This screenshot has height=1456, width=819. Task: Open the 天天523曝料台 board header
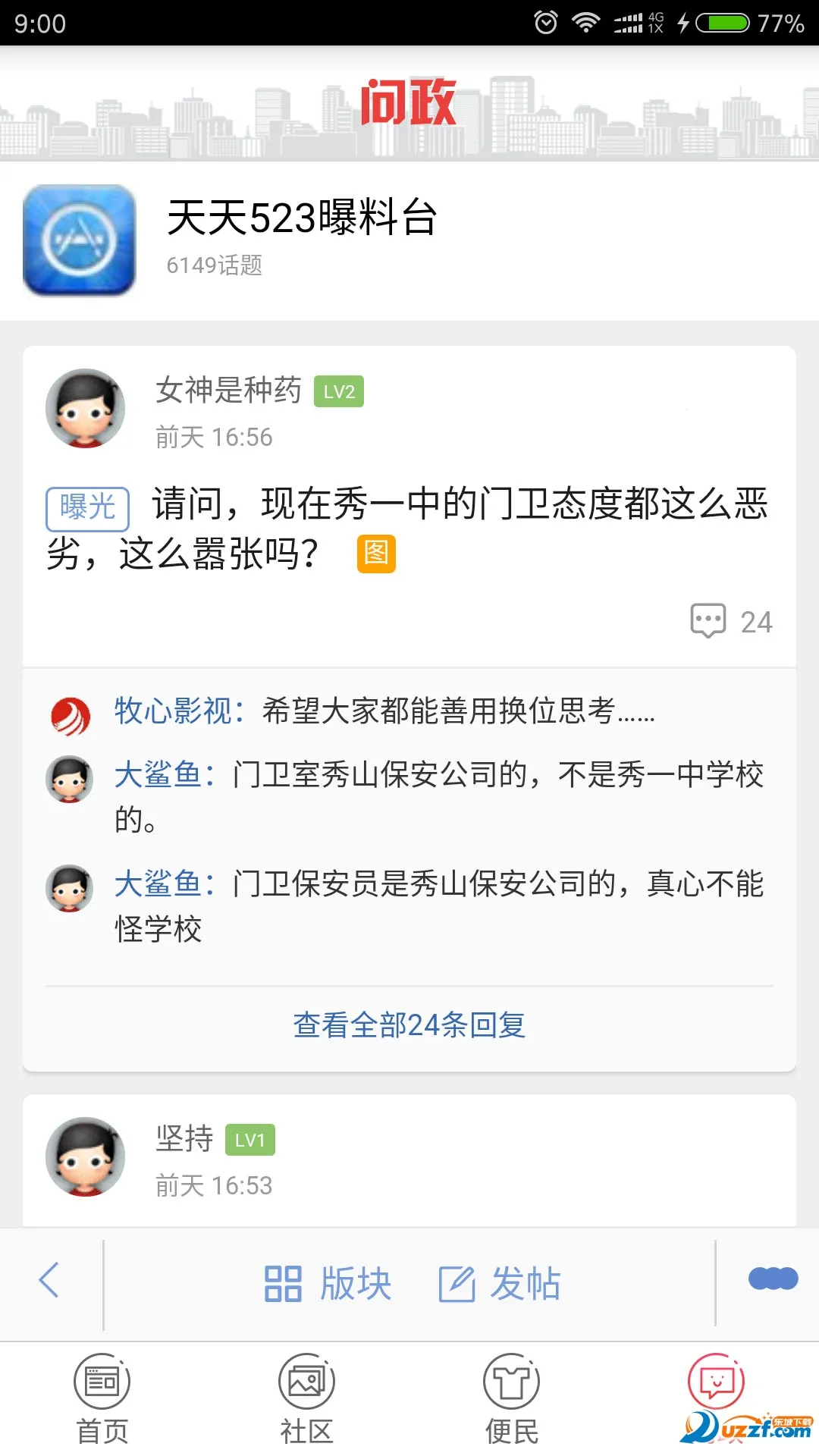302,218
